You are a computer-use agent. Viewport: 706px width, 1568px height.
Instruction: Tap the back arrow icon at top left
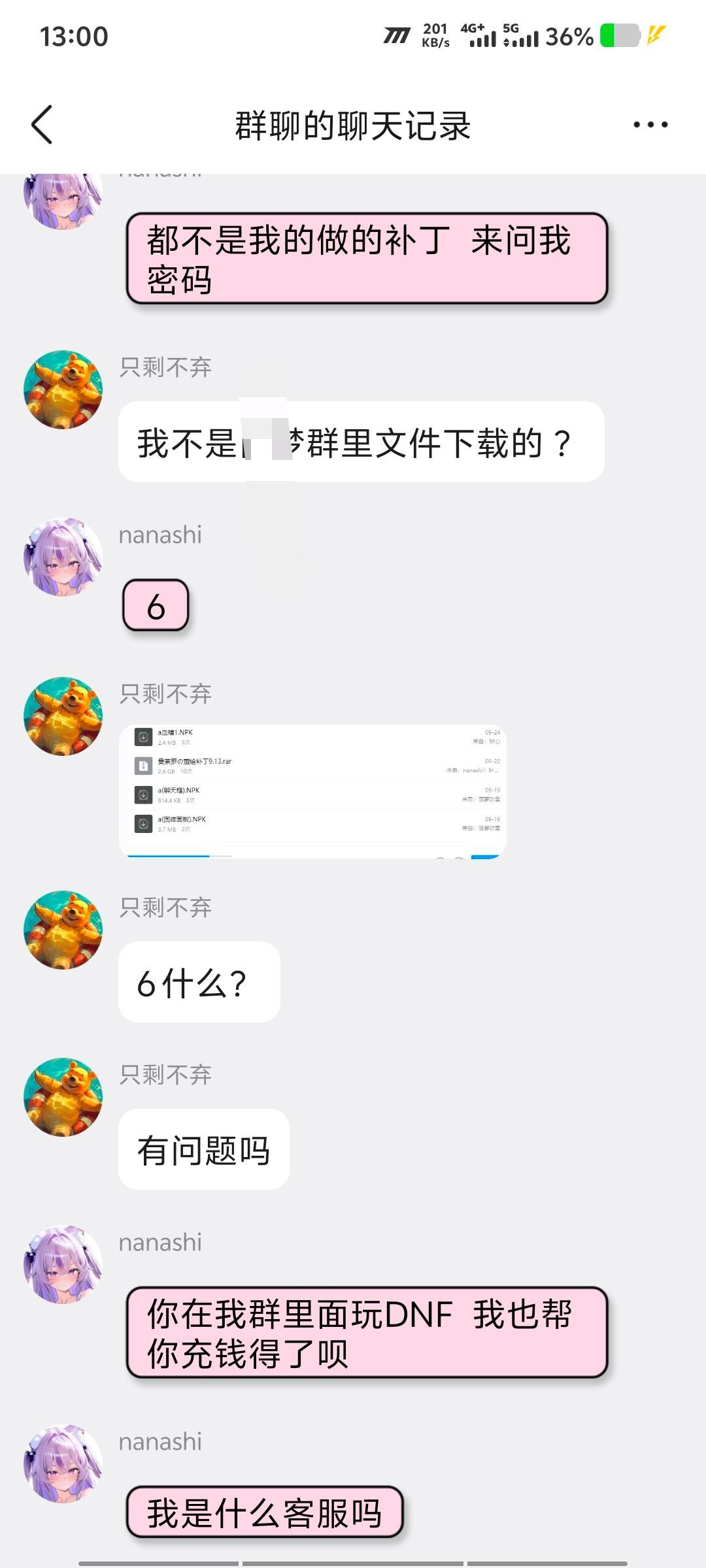(x=43, y=124)
